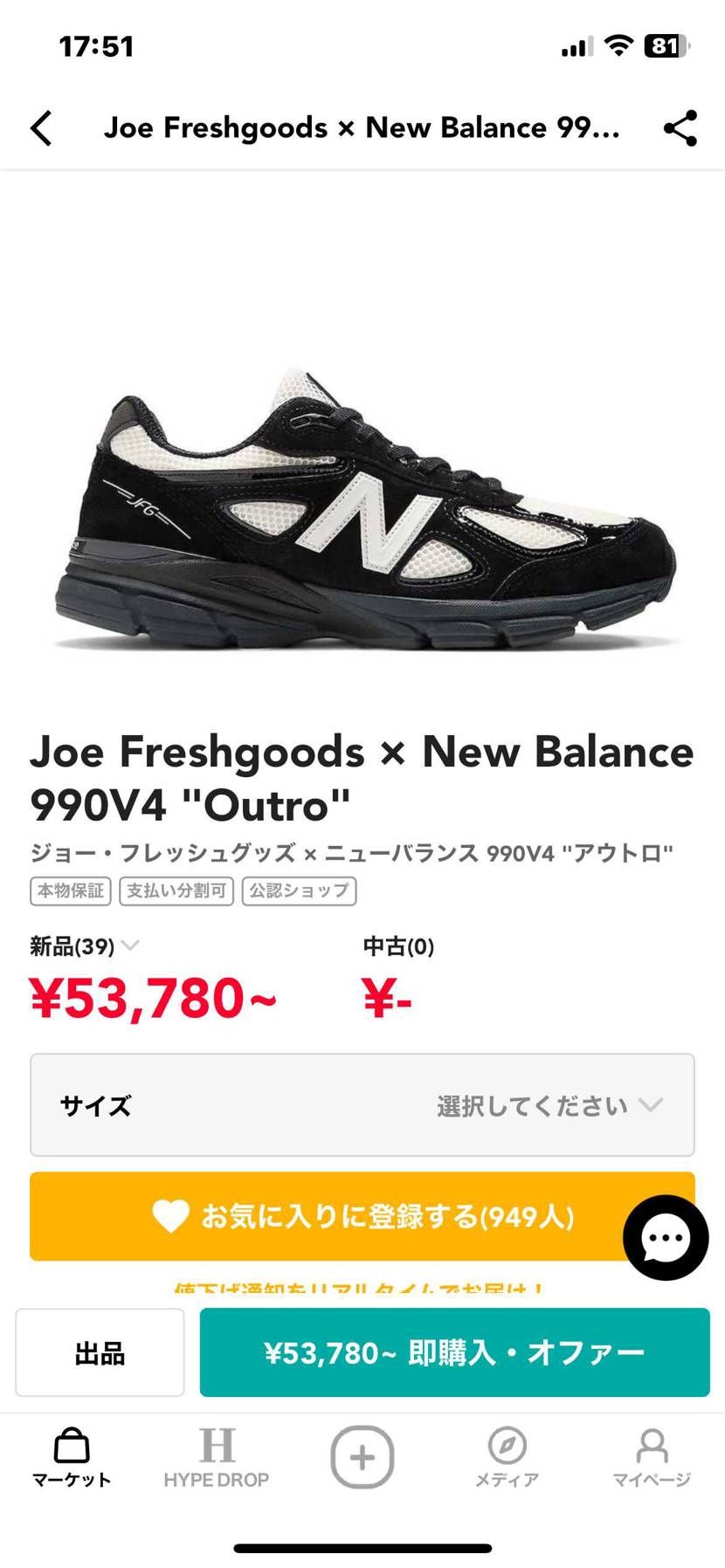Tap the 公認ショップ badge
The width and height of the screenshot is (725, 1568).
coord(299,891)
